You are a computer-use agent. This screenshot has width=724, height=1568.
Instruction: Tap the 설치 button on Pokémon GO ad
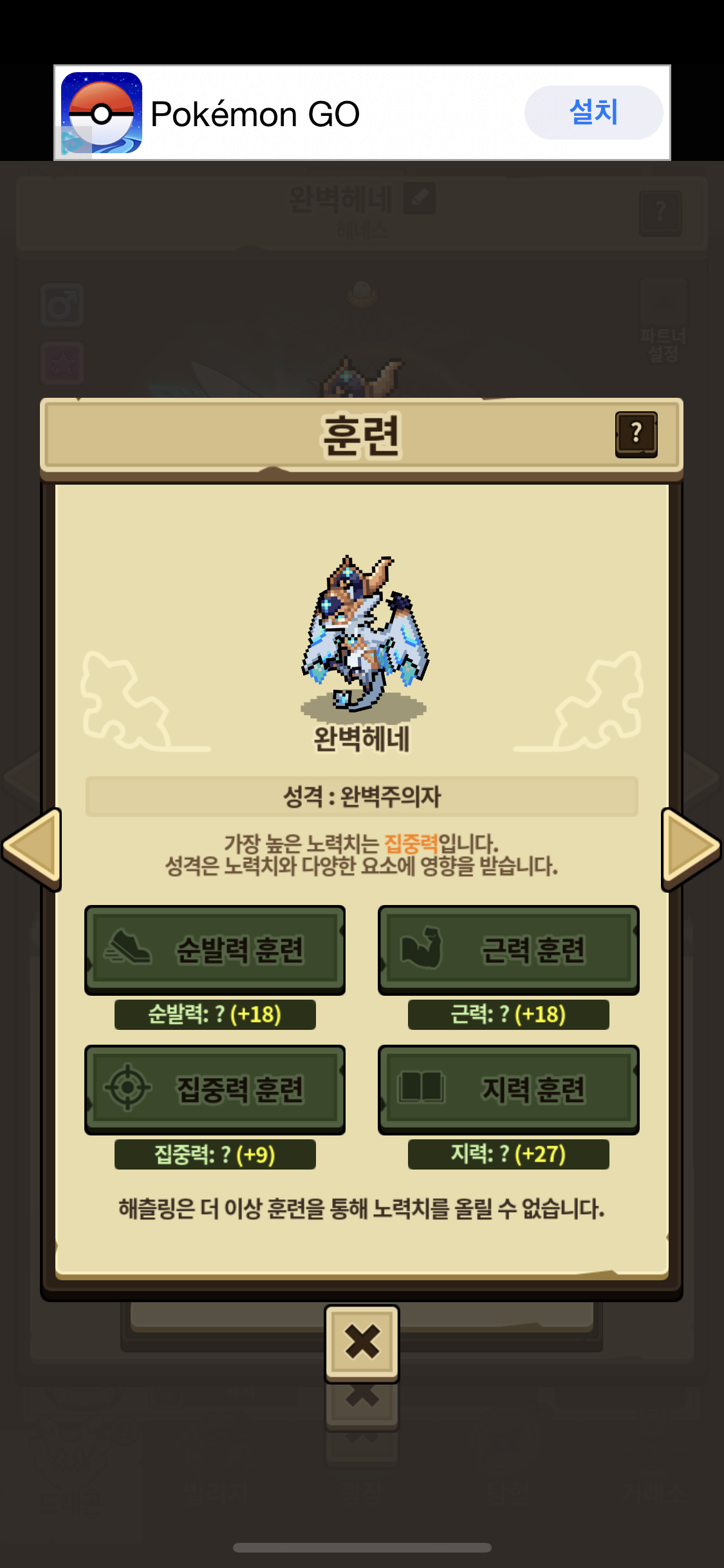593,113
